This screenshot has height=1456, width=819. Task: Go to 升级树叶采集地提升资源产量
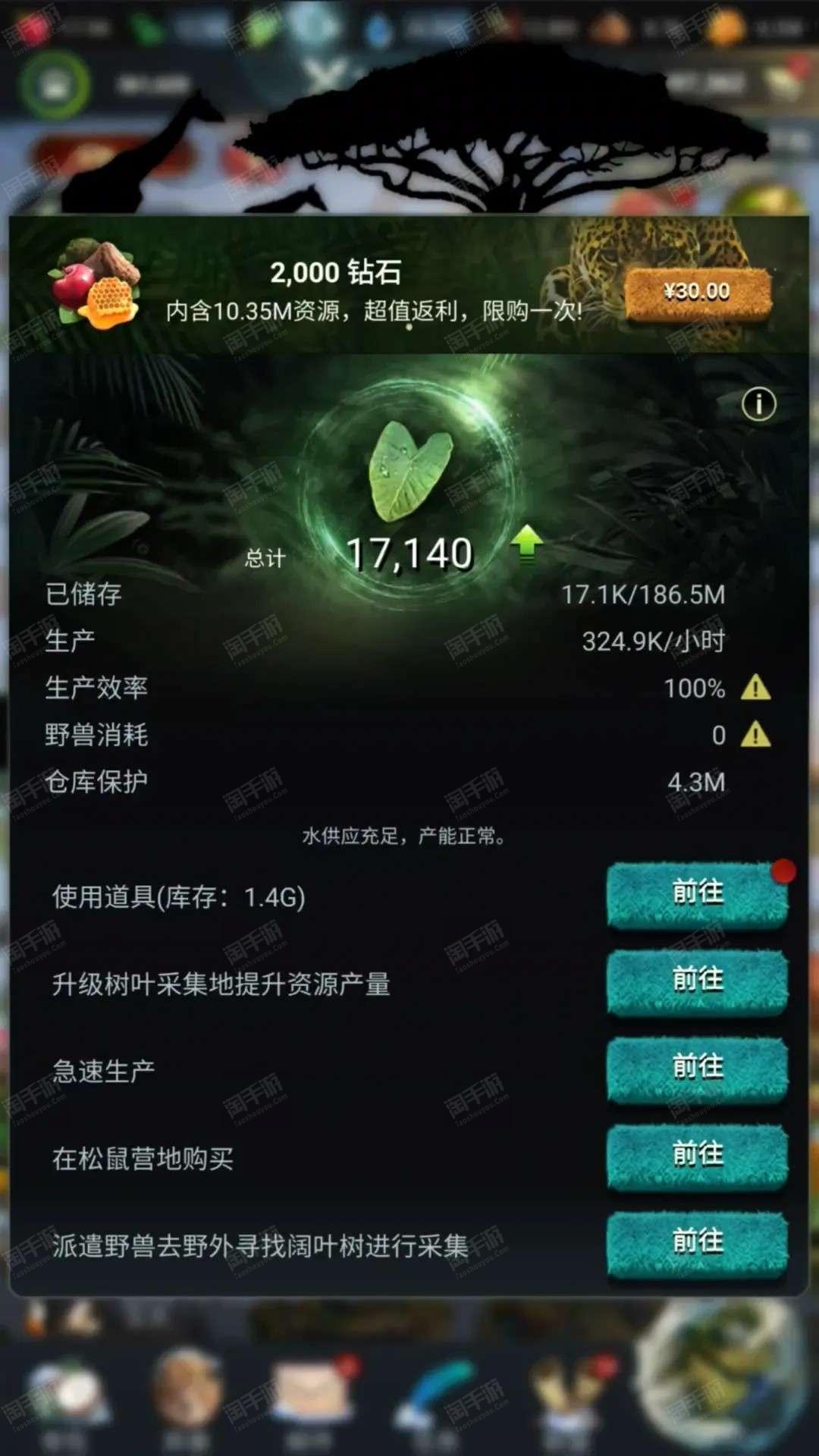point(697,982)
